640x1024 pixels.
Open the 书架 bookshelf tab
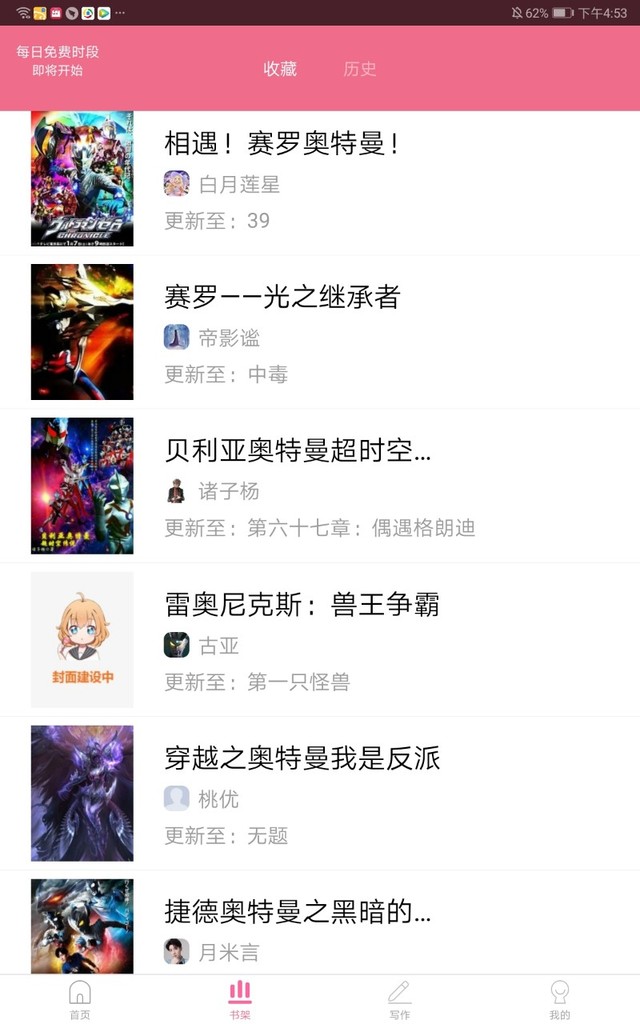coord(240,999)
